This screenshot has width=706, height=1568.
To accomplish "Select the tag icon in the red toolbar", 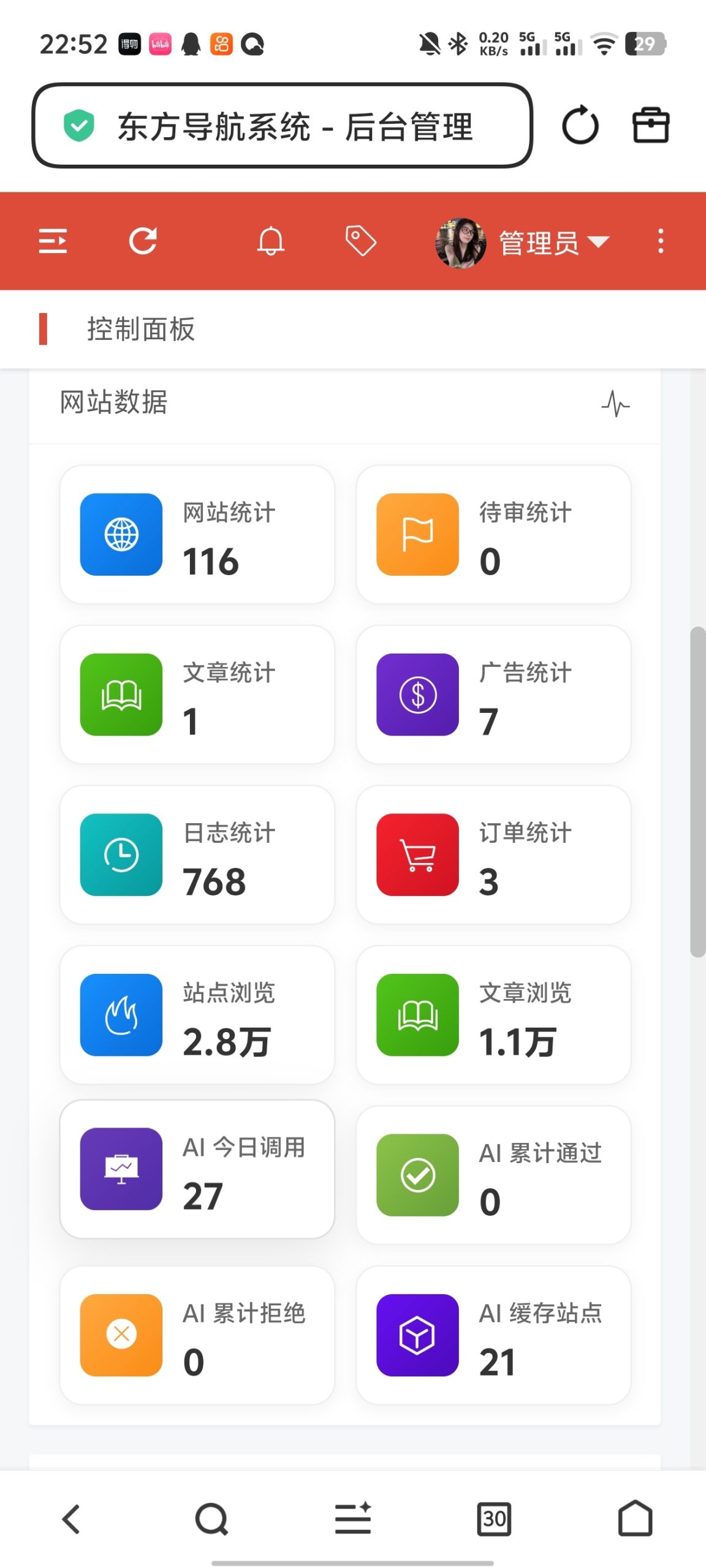I will point(362,241).
